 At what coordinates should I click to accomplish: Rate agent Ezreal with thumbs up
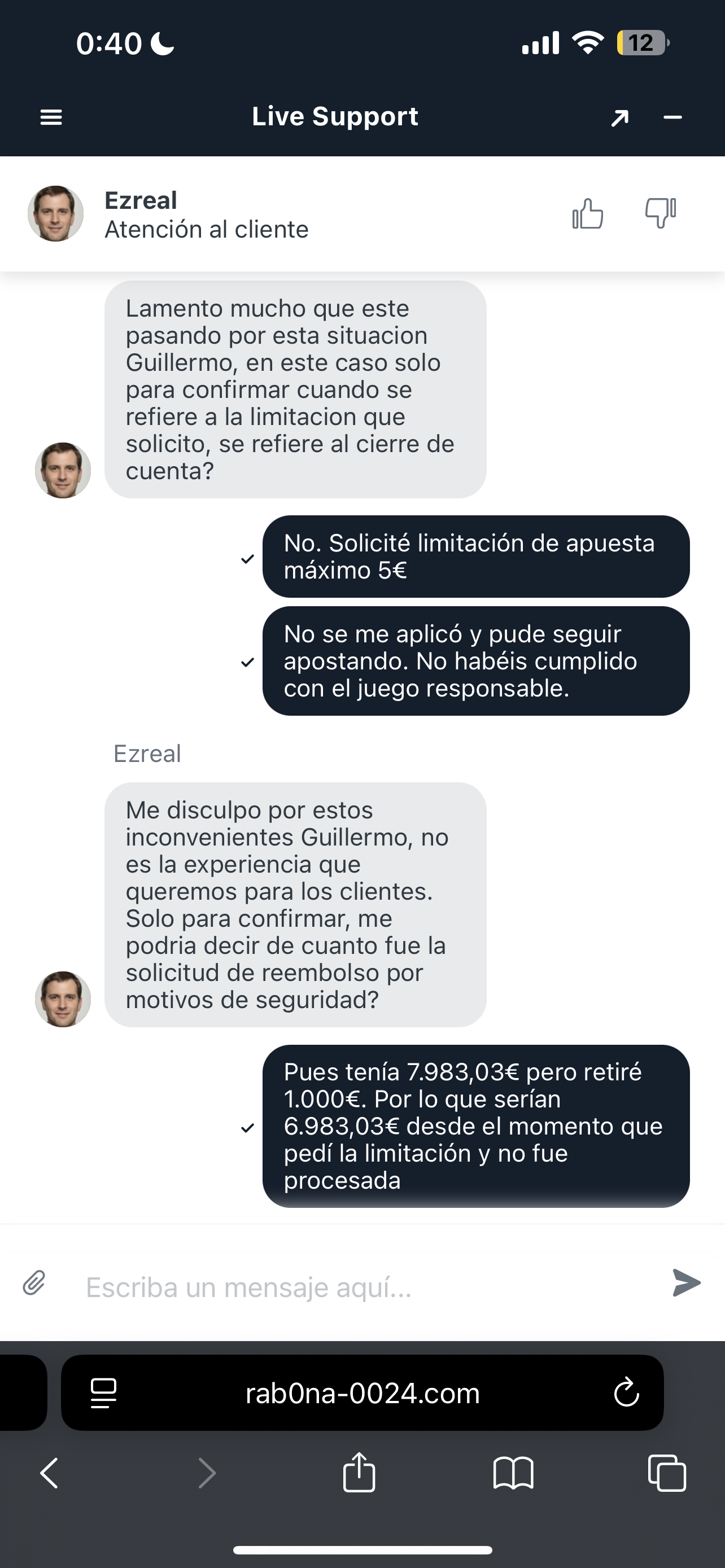(x=587, y=214)
